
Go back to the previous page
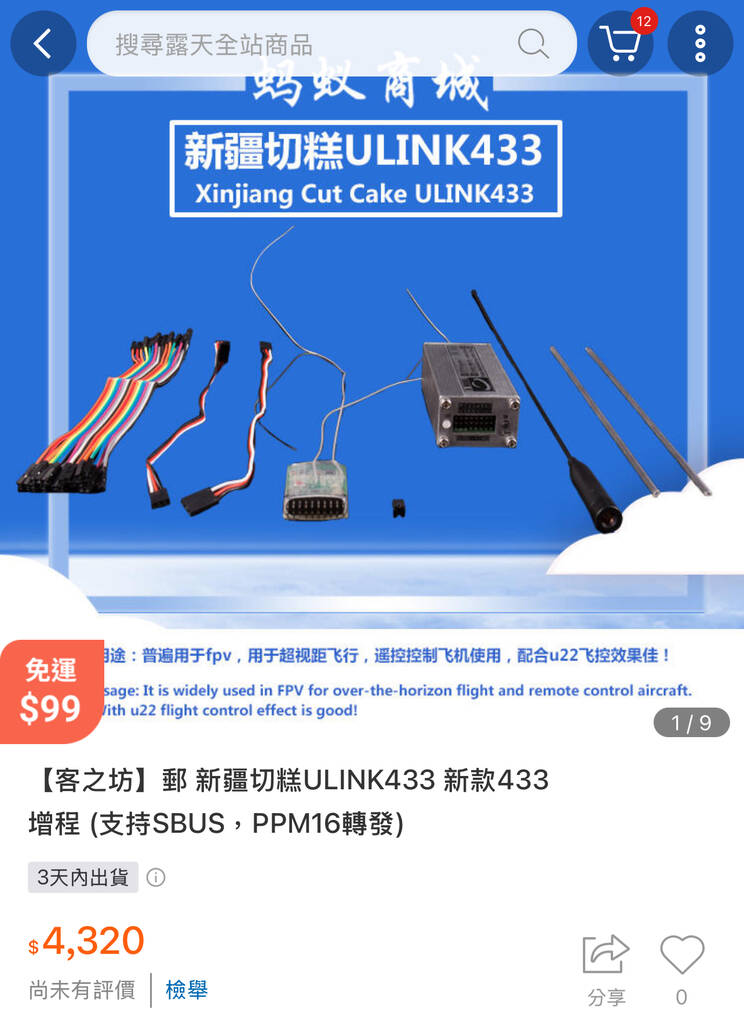pyautogui.click(x=43, y=44)
